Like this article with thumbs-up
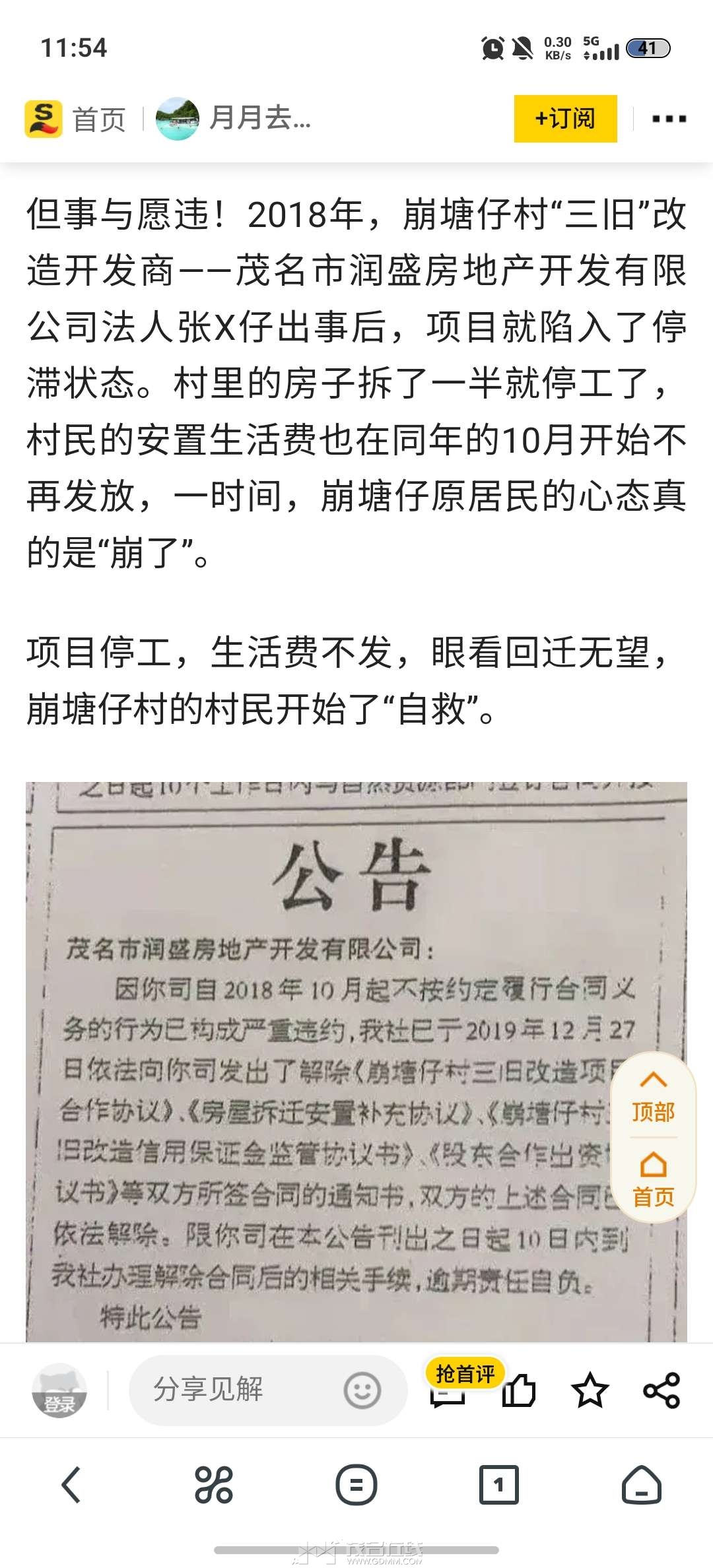The height and width of the screenshot is (1568, 713). [519, 1390]
